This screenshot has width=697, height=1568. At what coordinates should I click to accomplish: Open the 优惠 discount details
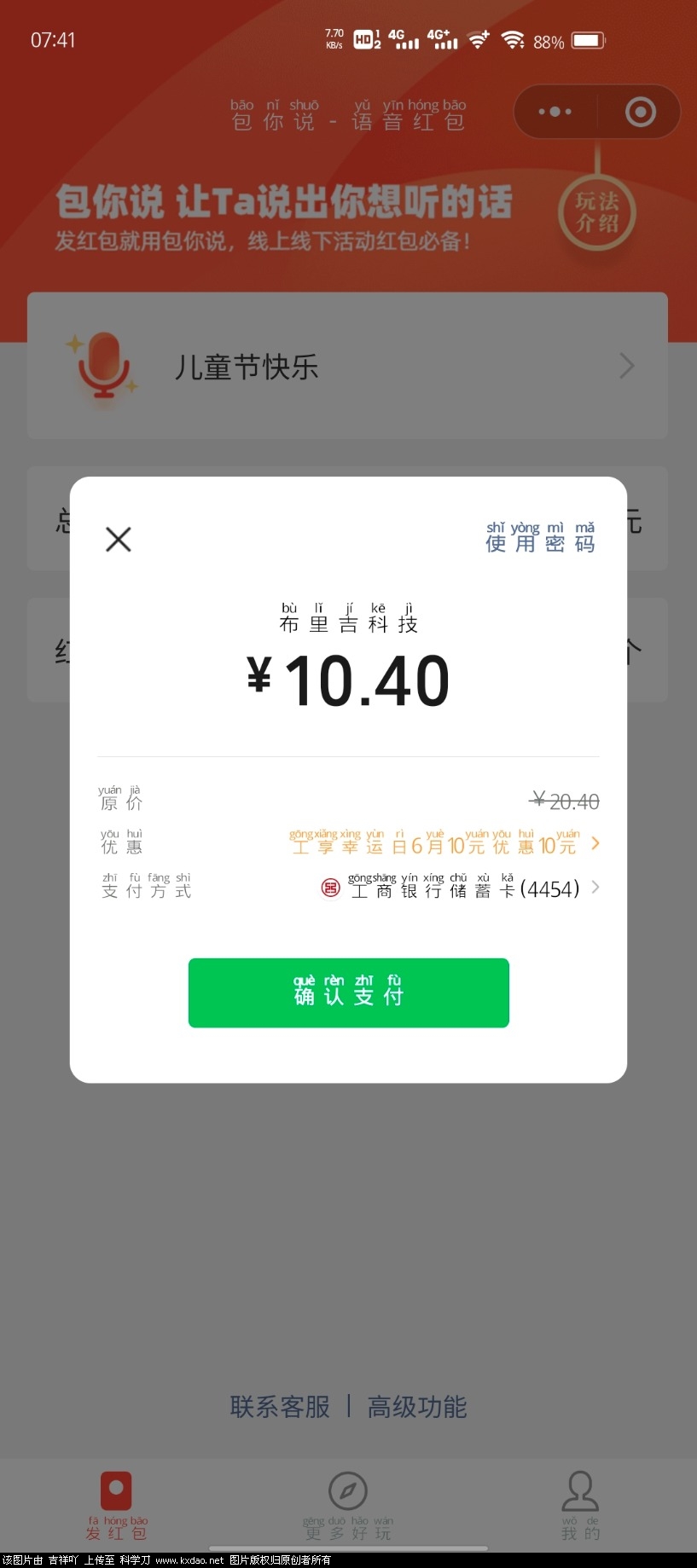(444, 844)
